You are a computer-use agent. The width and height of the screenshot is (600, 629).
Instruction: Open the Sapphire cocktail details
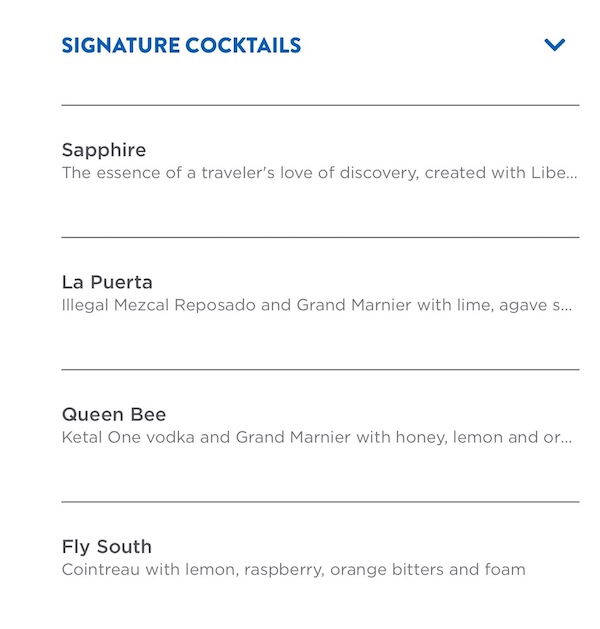(104, 151)
